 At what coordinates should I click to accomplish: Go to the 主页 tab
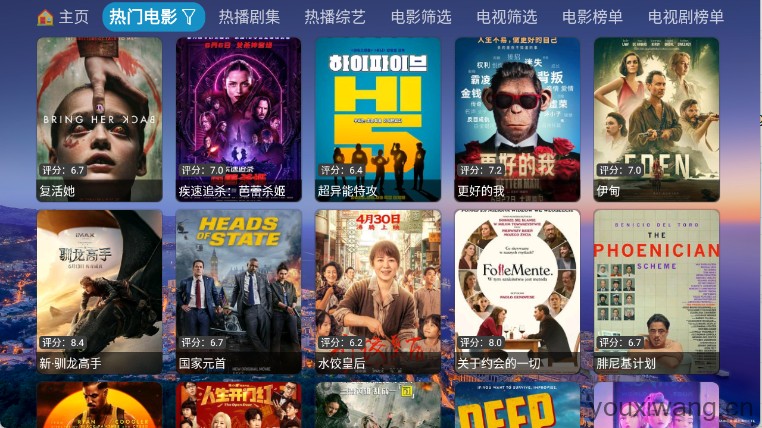coord(63,17)
